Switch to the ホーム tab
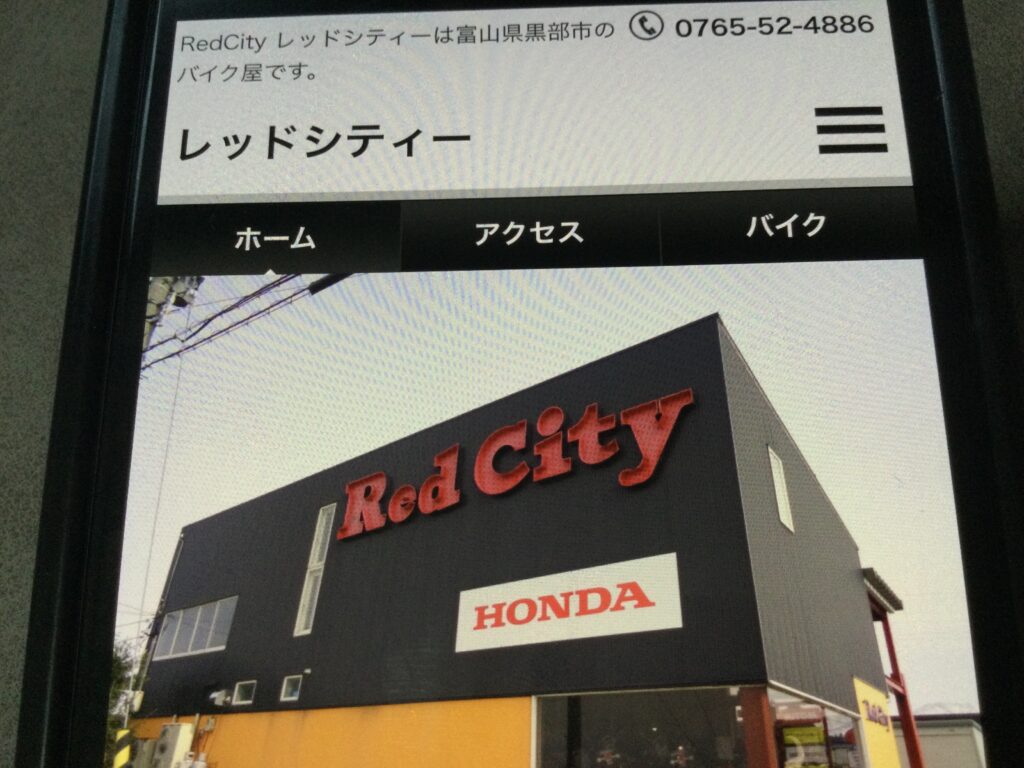The image size is (1024, 768). 274,238
